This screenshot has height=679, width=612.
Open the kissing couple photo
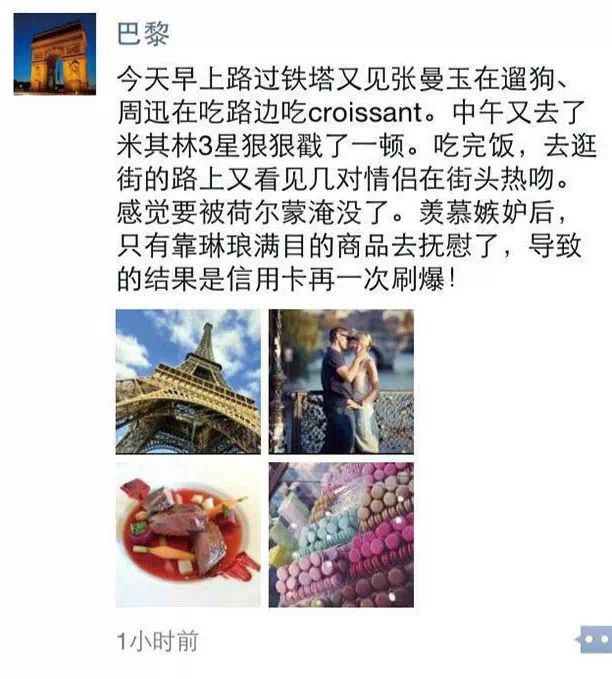pyautogui.click(x=341, y=381)
